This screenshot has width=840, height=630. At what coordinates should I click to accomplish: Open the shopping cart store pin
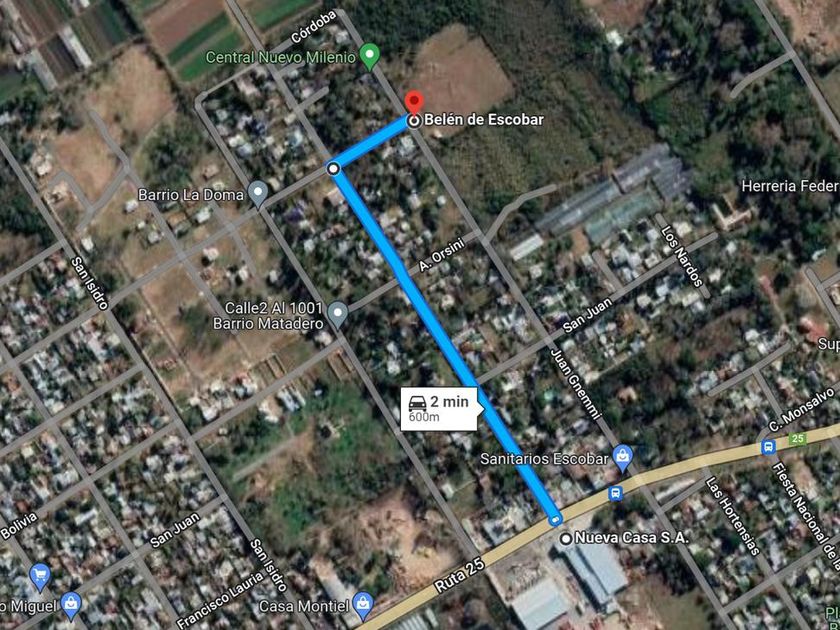[x=40, y=576]
